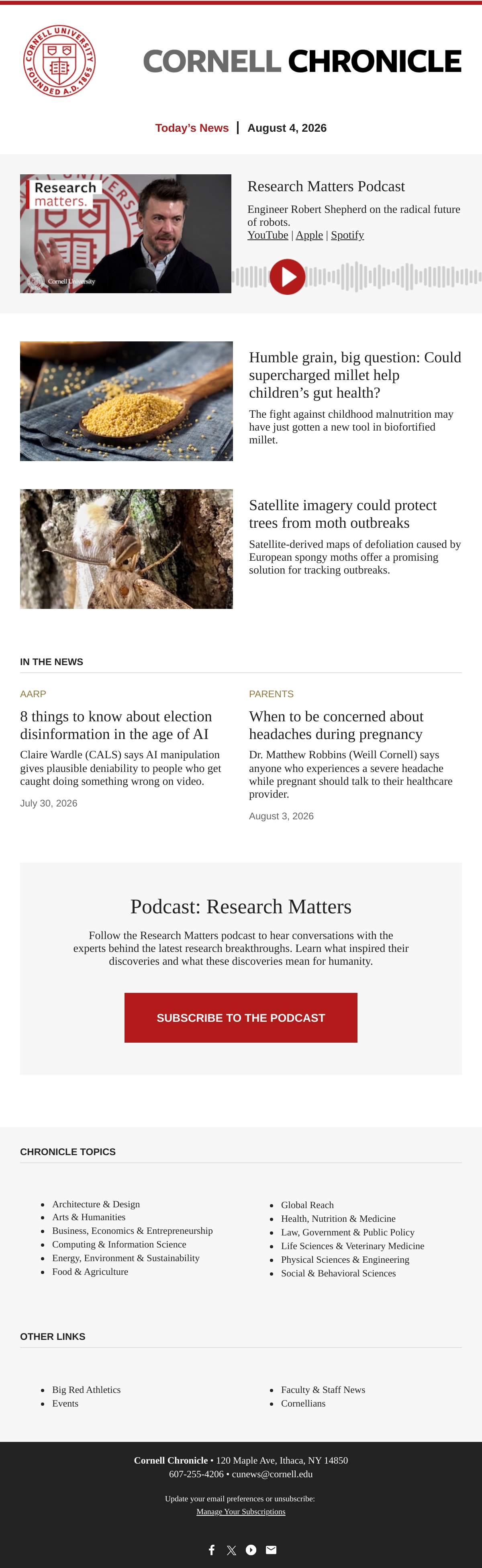The image size is (482, 1568).
Task: Open the Apple podcast link
Action: [309, 235]
